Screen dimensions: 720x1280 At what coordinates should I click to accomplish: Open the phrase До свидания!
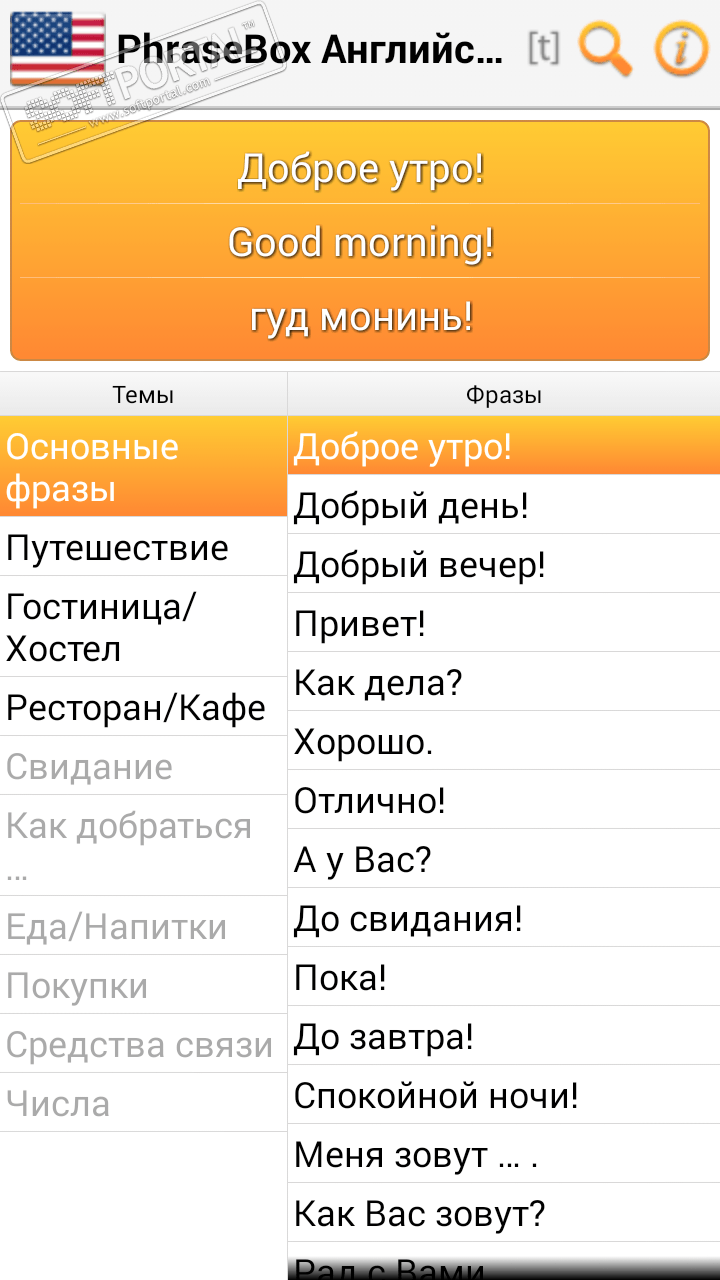(x=503, y=919)
